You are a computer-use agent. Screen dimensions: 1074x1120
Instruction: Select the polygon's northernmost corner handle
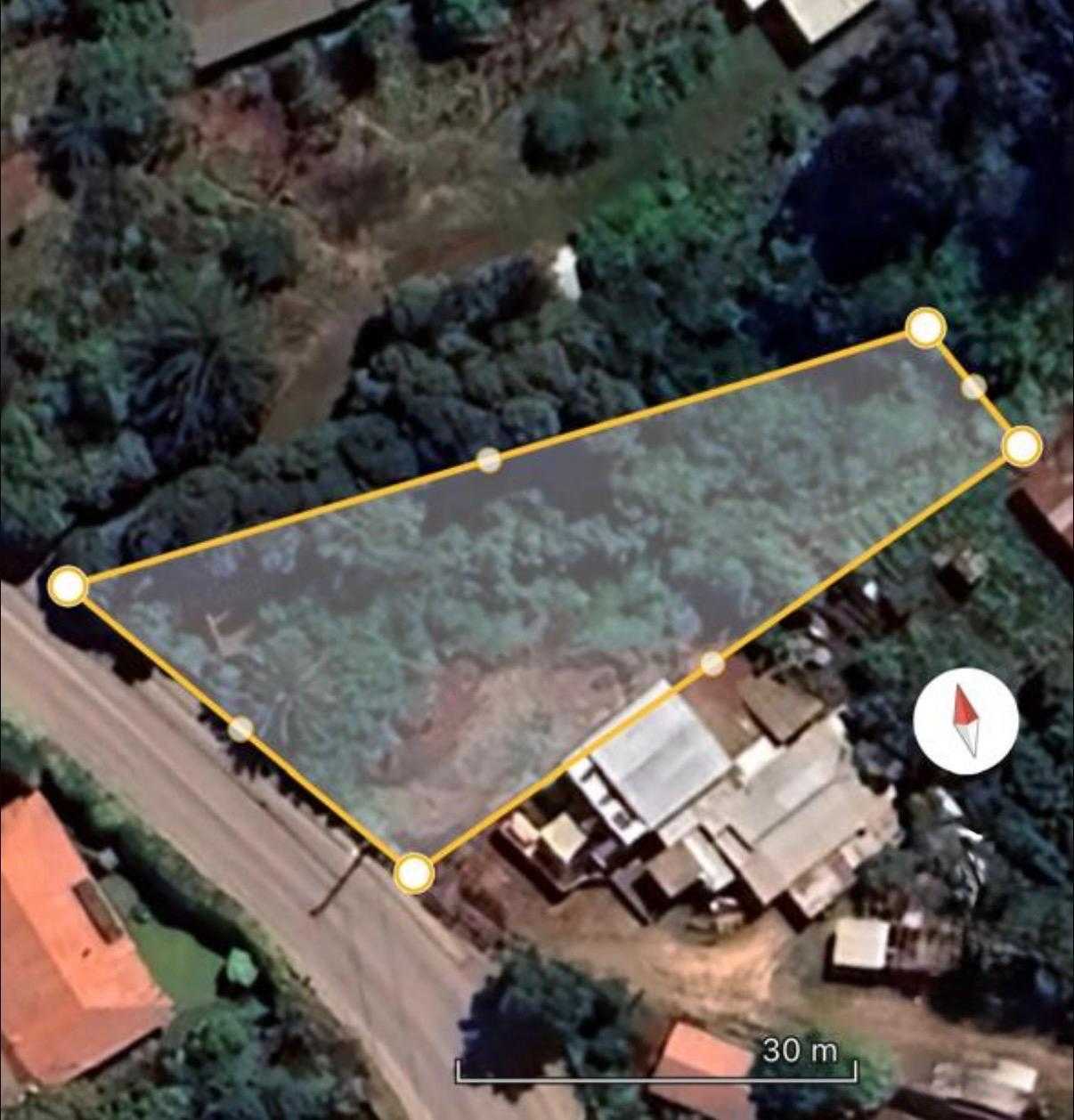point(926,329)
